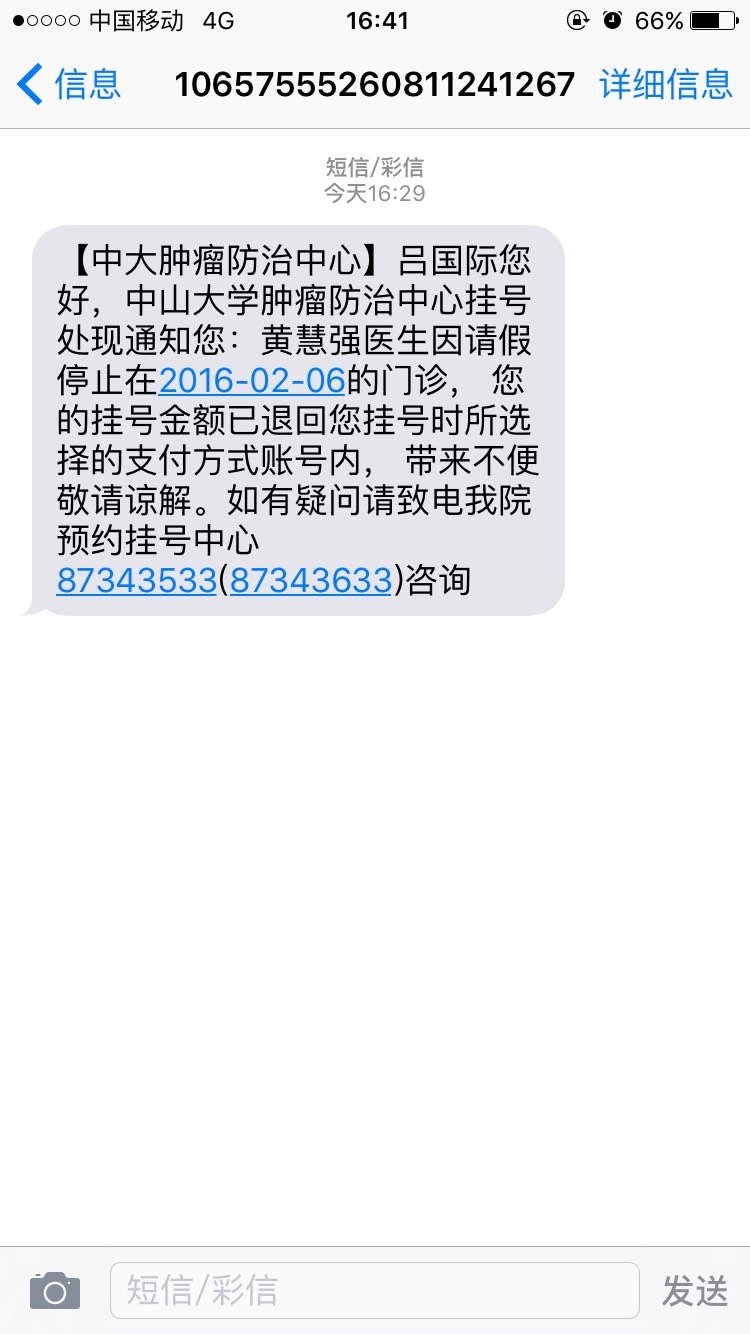Tap the phone number link 87343633
Screen dimensions: 750x1334
[311, 579]
